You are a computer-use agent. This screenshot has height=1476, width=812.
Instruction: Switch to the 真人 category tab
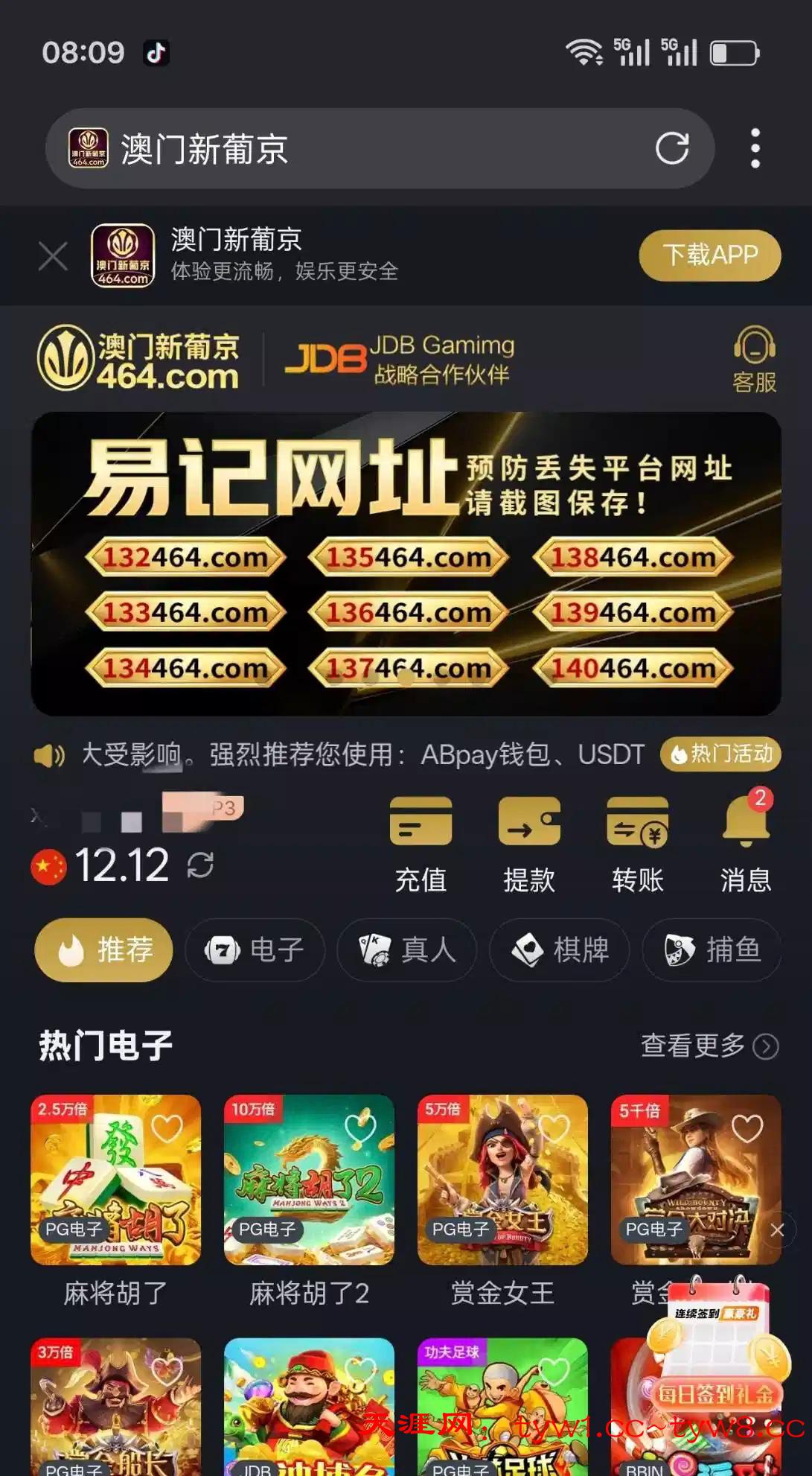[407, 950]
